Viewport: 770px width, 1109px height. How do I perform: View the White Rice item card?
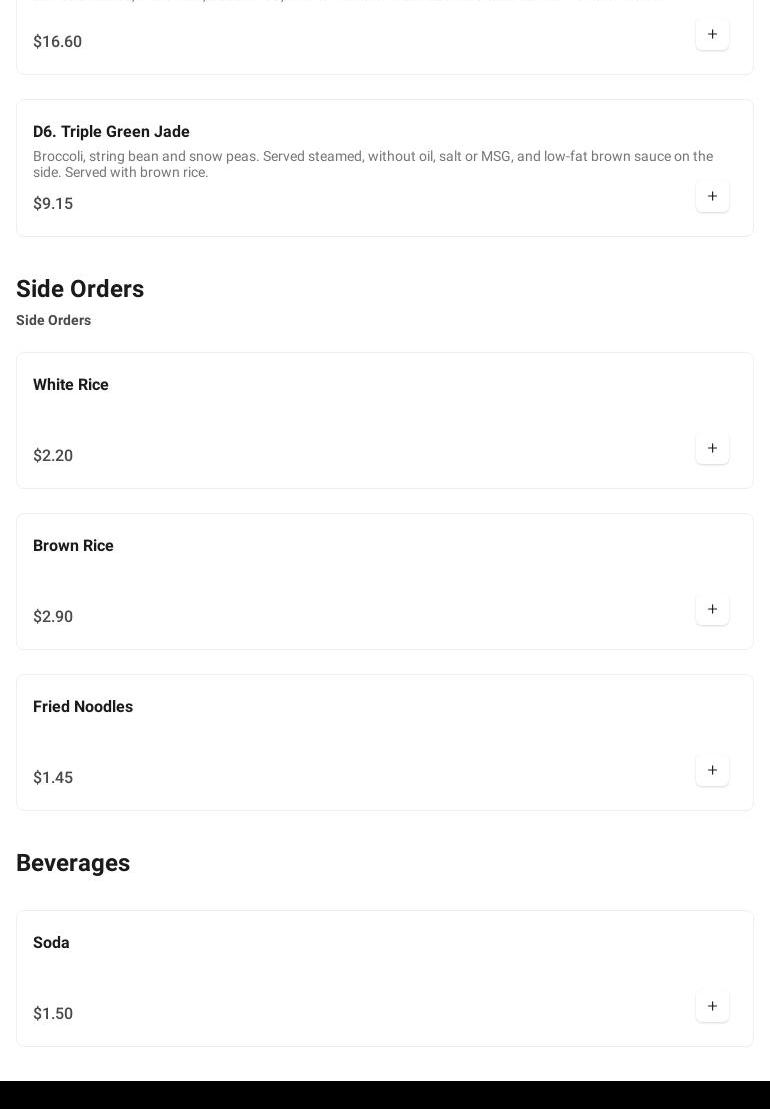click(x=71, y=385)
